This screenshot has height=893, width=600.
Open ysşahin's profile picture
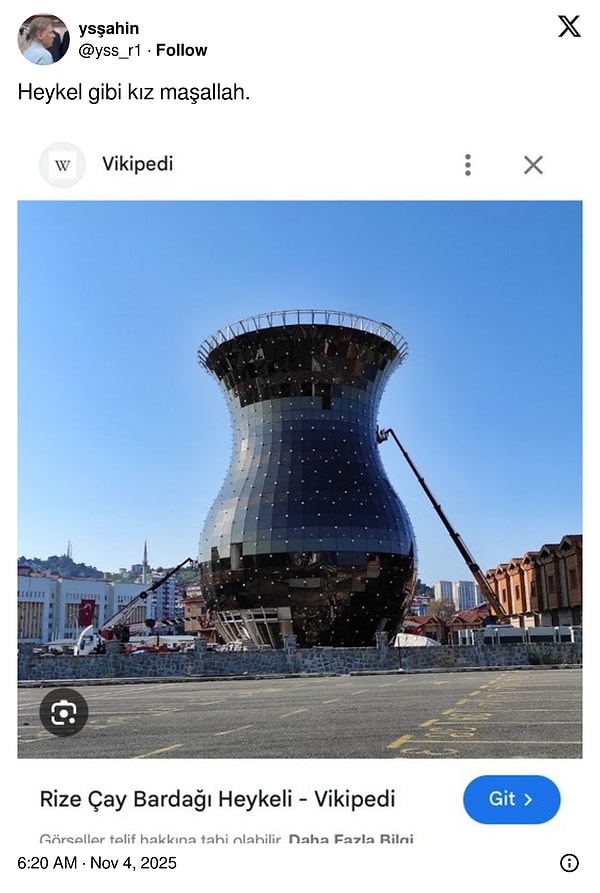tap(43, 40)
